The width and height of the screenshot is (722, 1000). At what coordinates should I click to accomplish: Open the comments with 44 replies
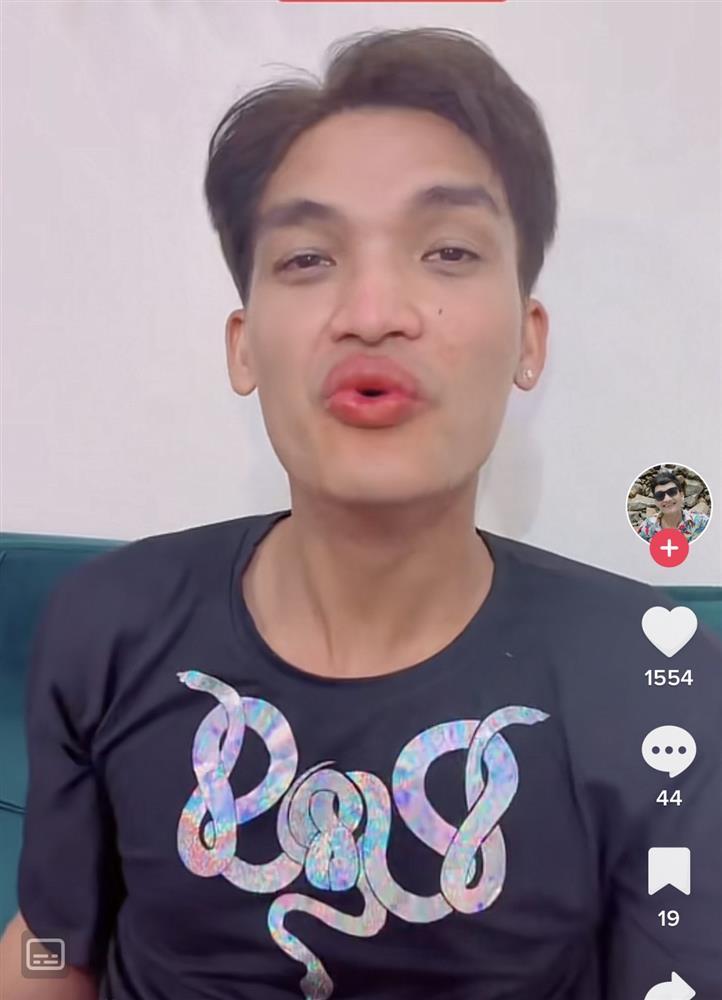669,752
